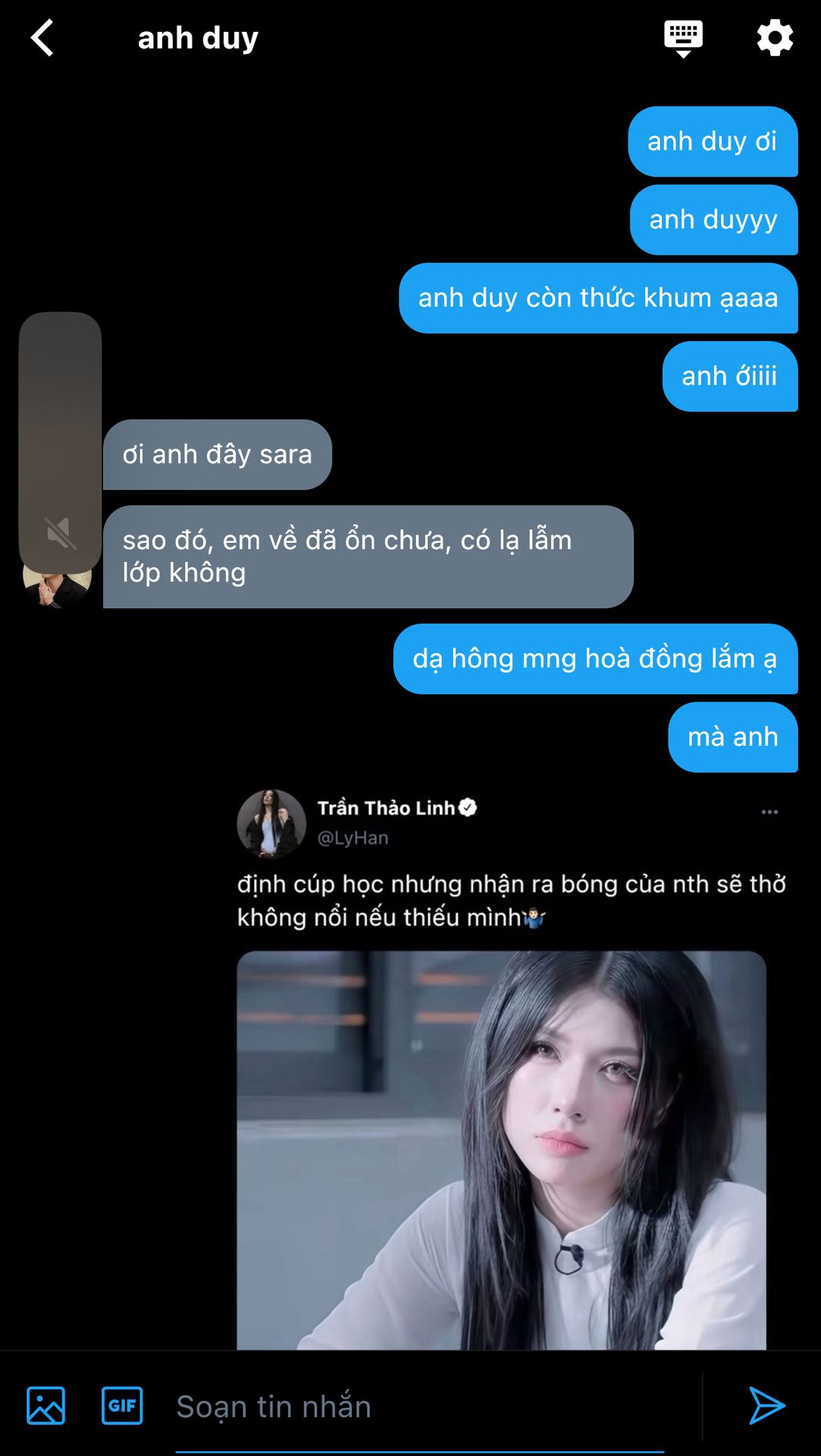Open the three-dot menu on the shared post

769,812
